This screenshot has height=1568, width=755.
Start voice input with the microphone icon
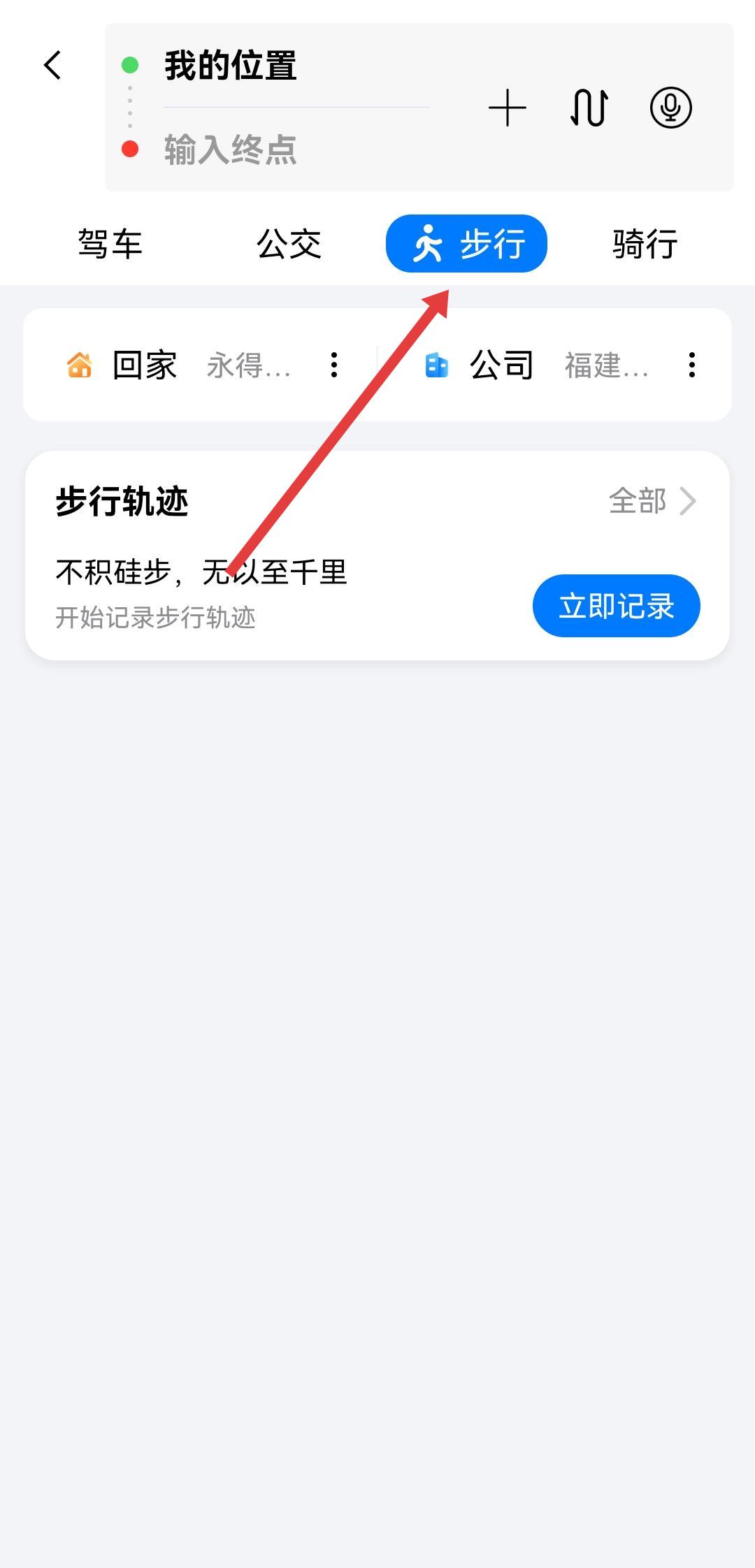[670, 108]
